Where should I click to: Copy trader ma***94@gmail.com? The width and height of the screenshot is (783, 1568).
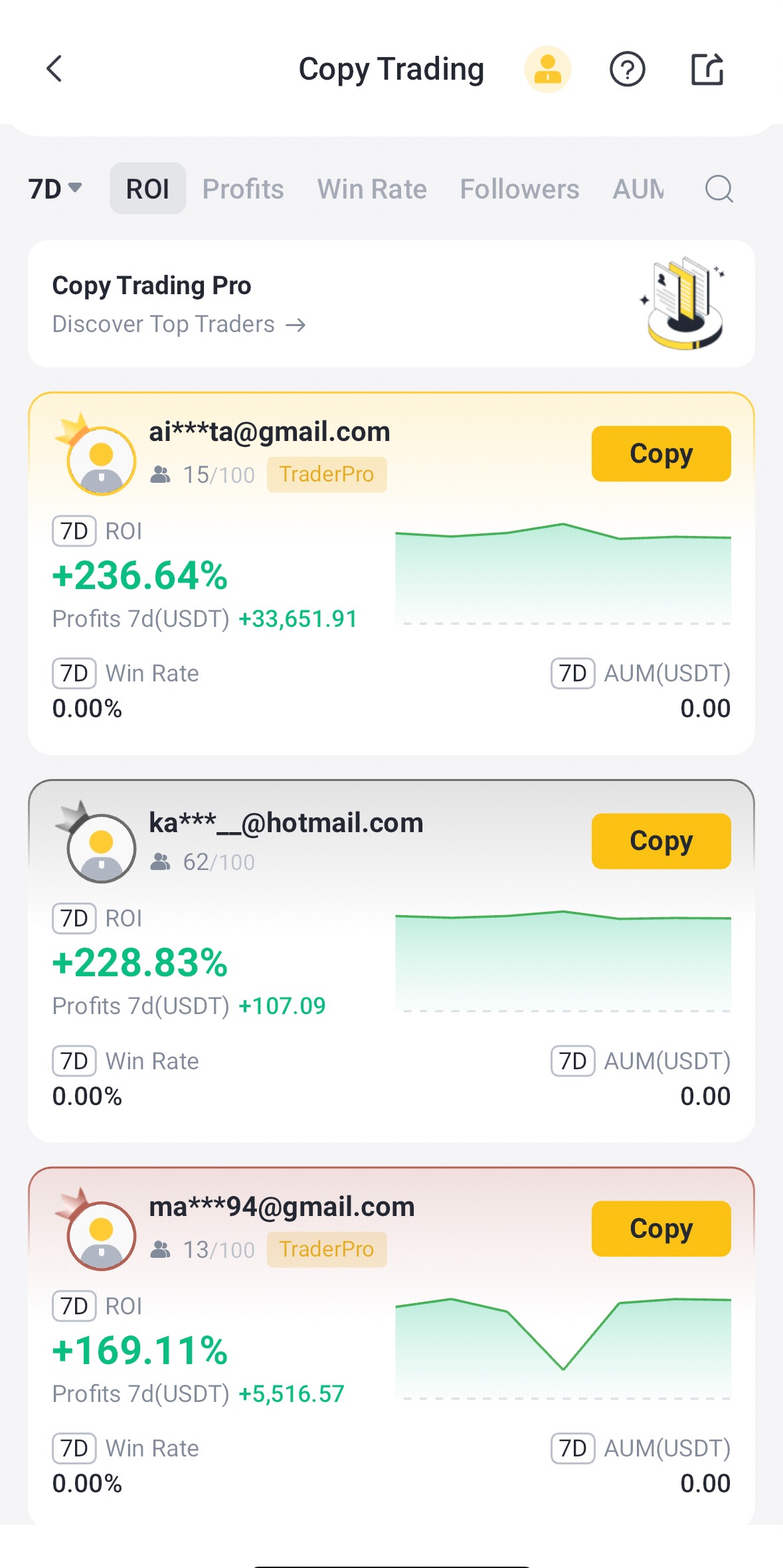(x=661, y=1229)
